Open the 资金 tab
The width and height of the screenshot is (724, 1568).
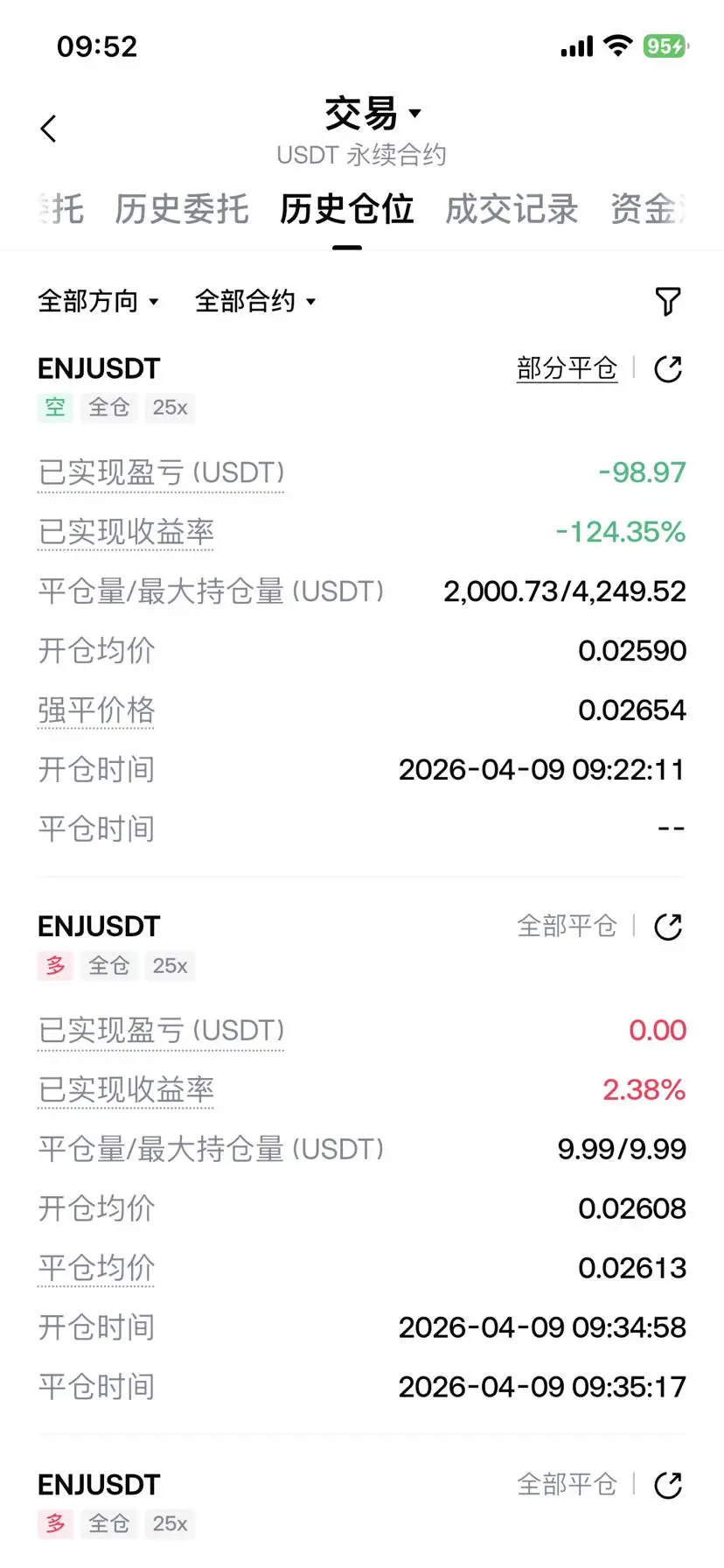point(647,210)
